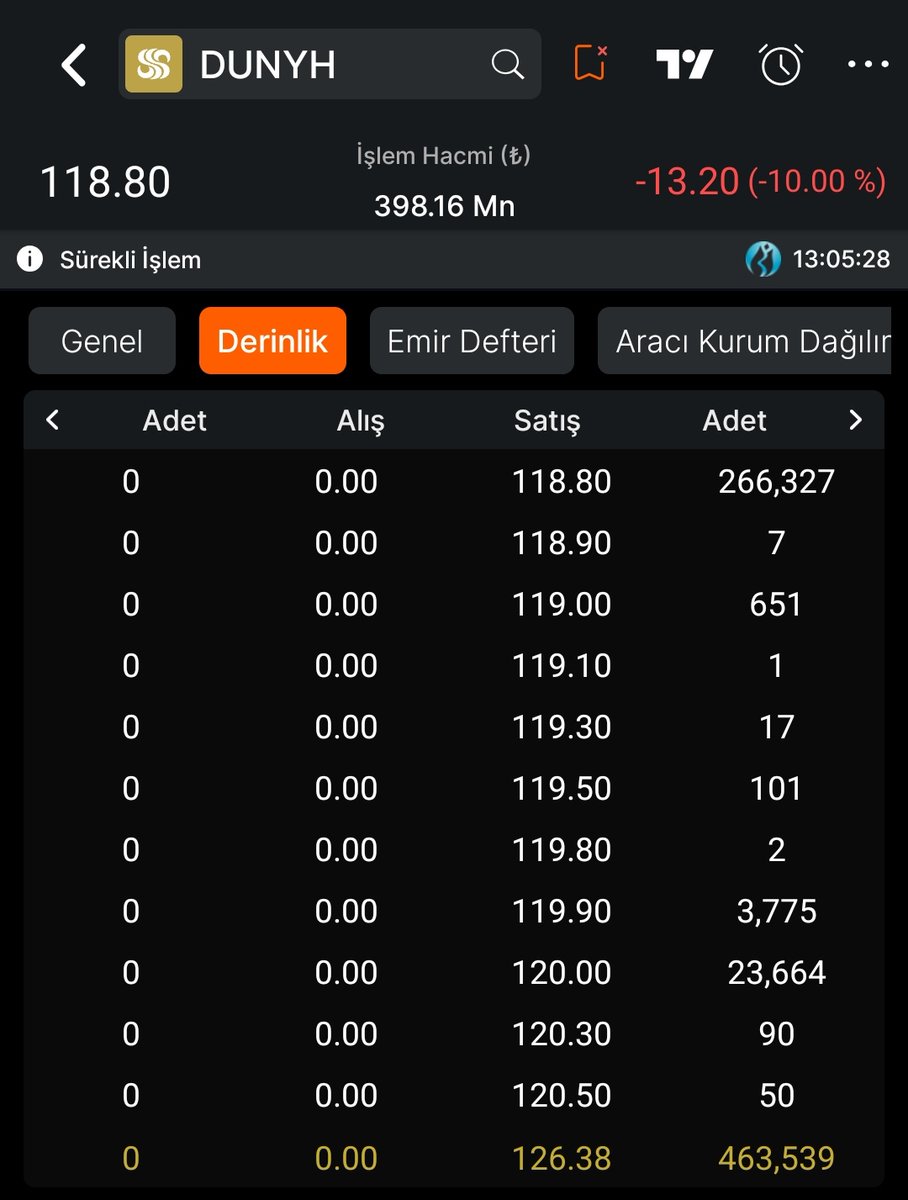The width and height of the screenshot is (908, 1200).
Task: Open the three-dot overflow menu
Action: tap(867, 65)
